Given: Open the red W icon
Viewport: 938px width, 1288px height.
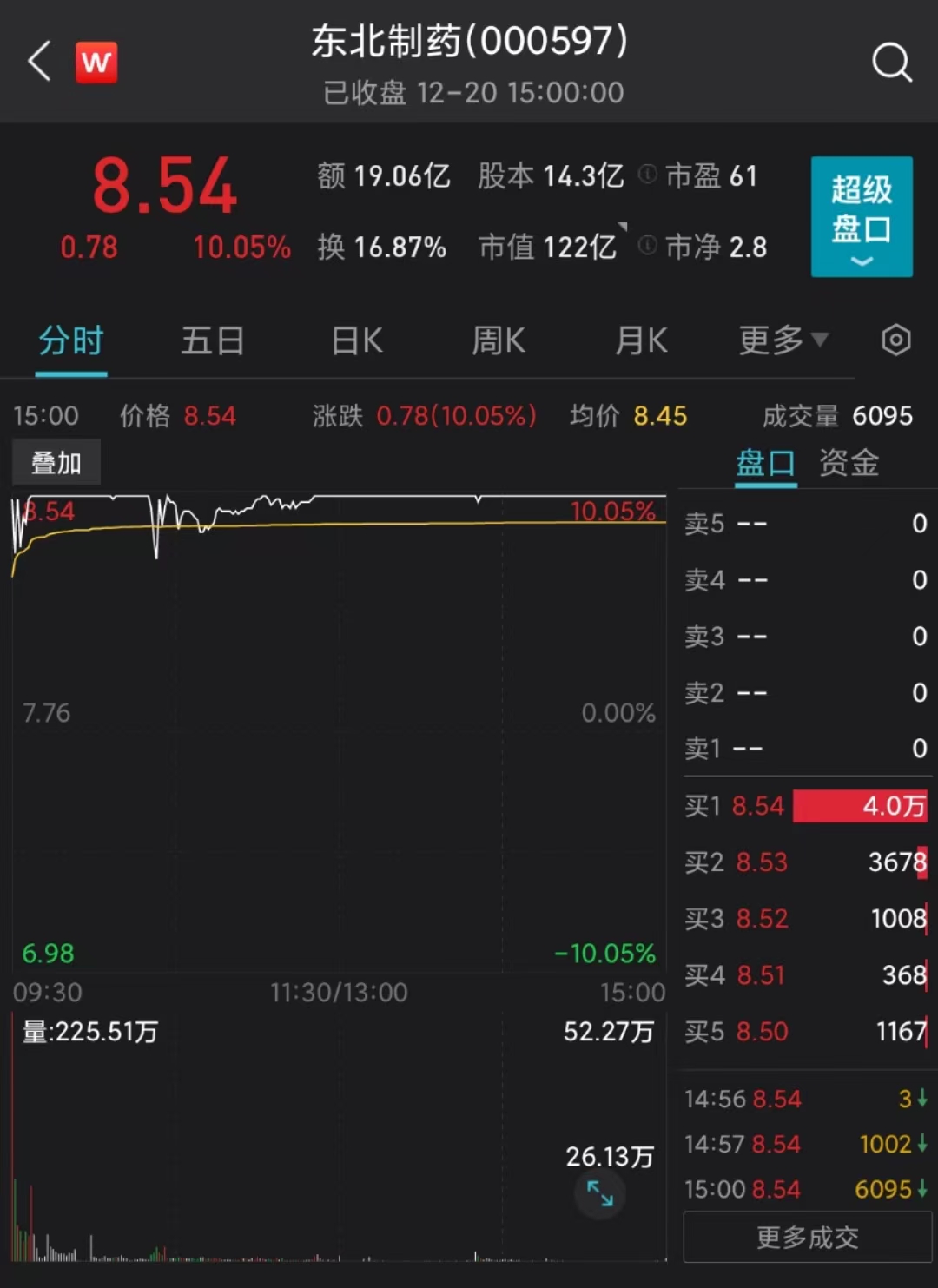Looking at the screenshot, I should (x=96, y=62).
